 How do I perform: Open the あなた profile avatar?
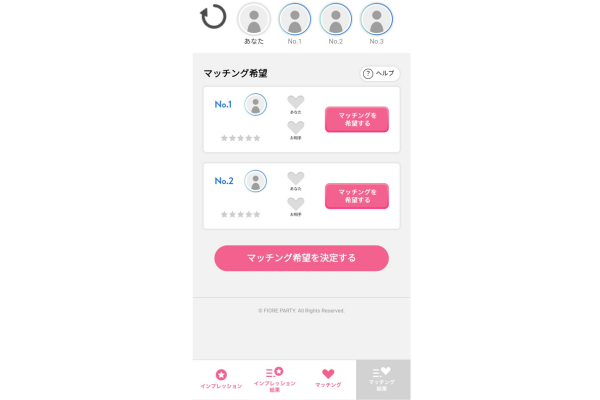click(x=254, y=19)
